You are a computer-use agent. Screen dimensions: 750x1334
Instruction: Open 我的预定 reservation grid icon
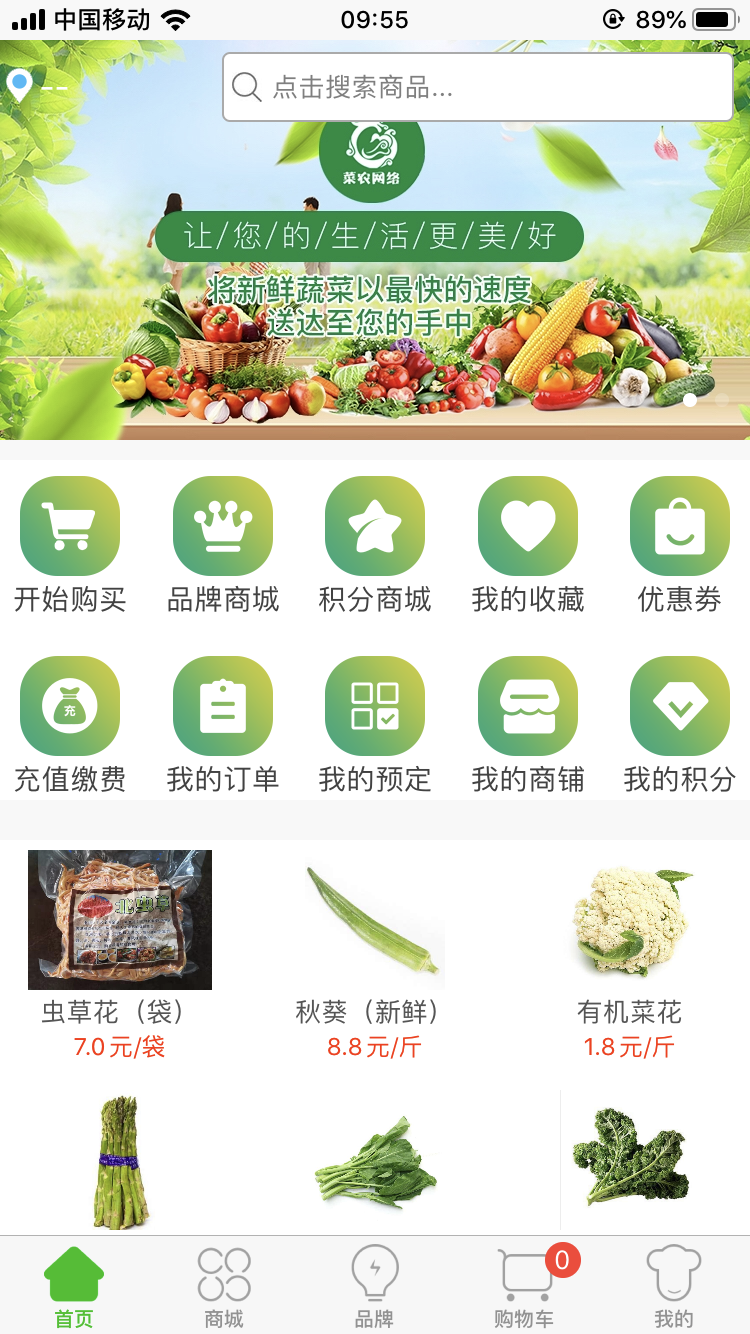click(375, 705)
